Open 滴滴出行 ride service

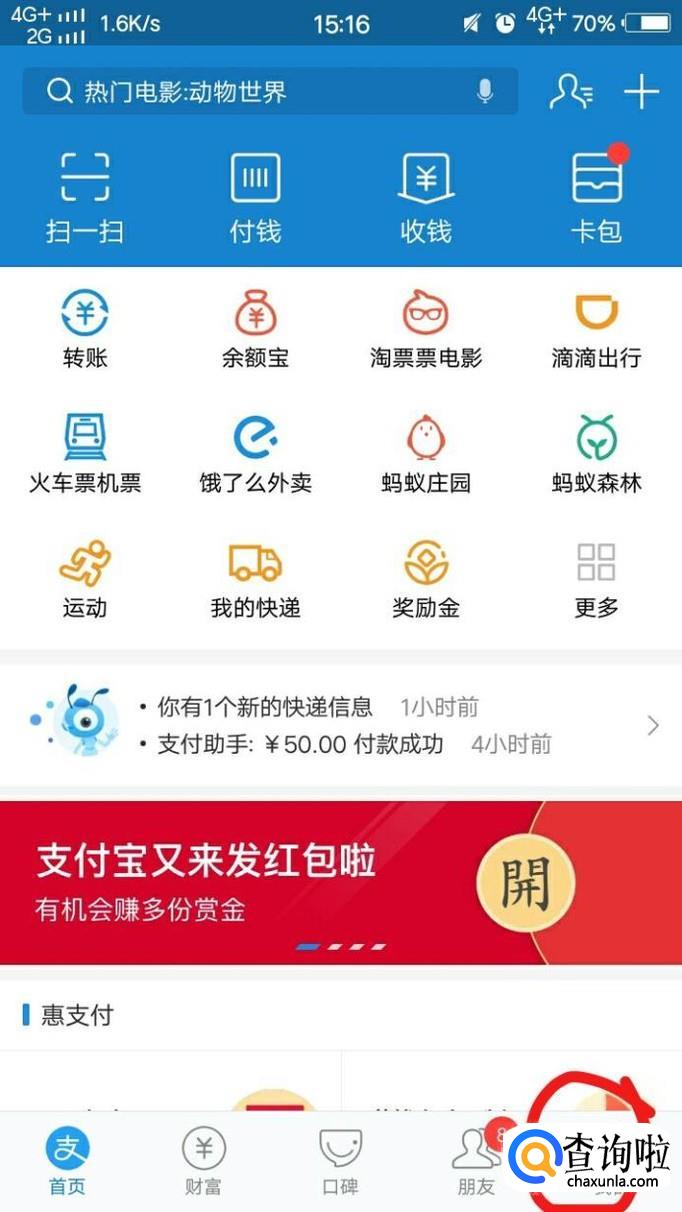pos(597,330)
